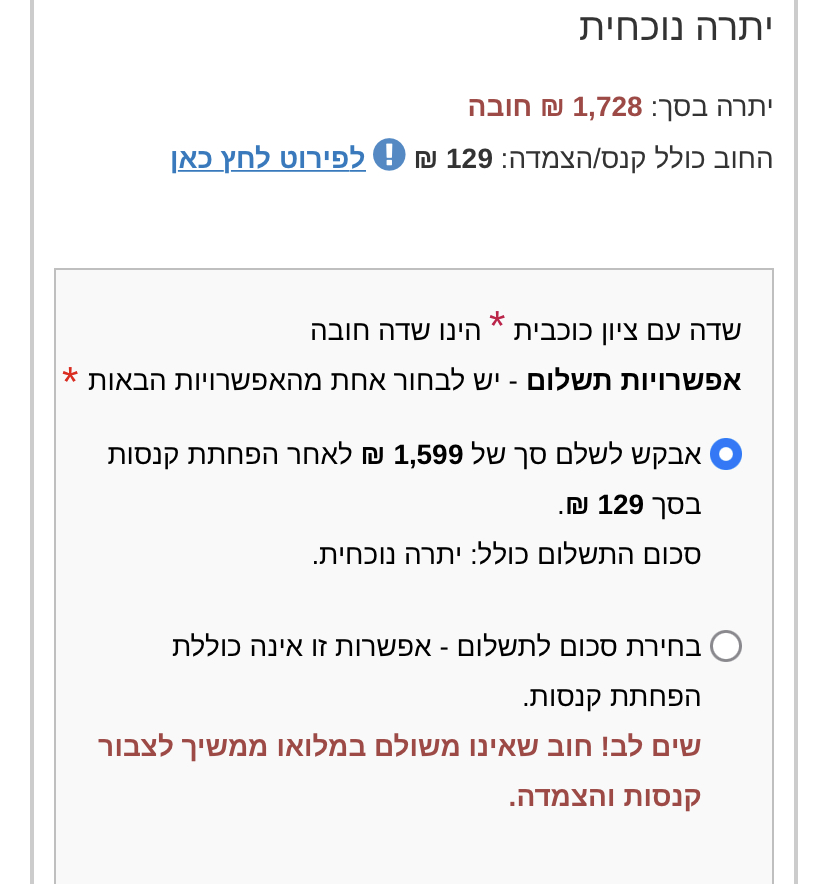Select the 'בחירת סכום לתשלום' option
The height and width of the screenshot is (884, 828).
725,646
